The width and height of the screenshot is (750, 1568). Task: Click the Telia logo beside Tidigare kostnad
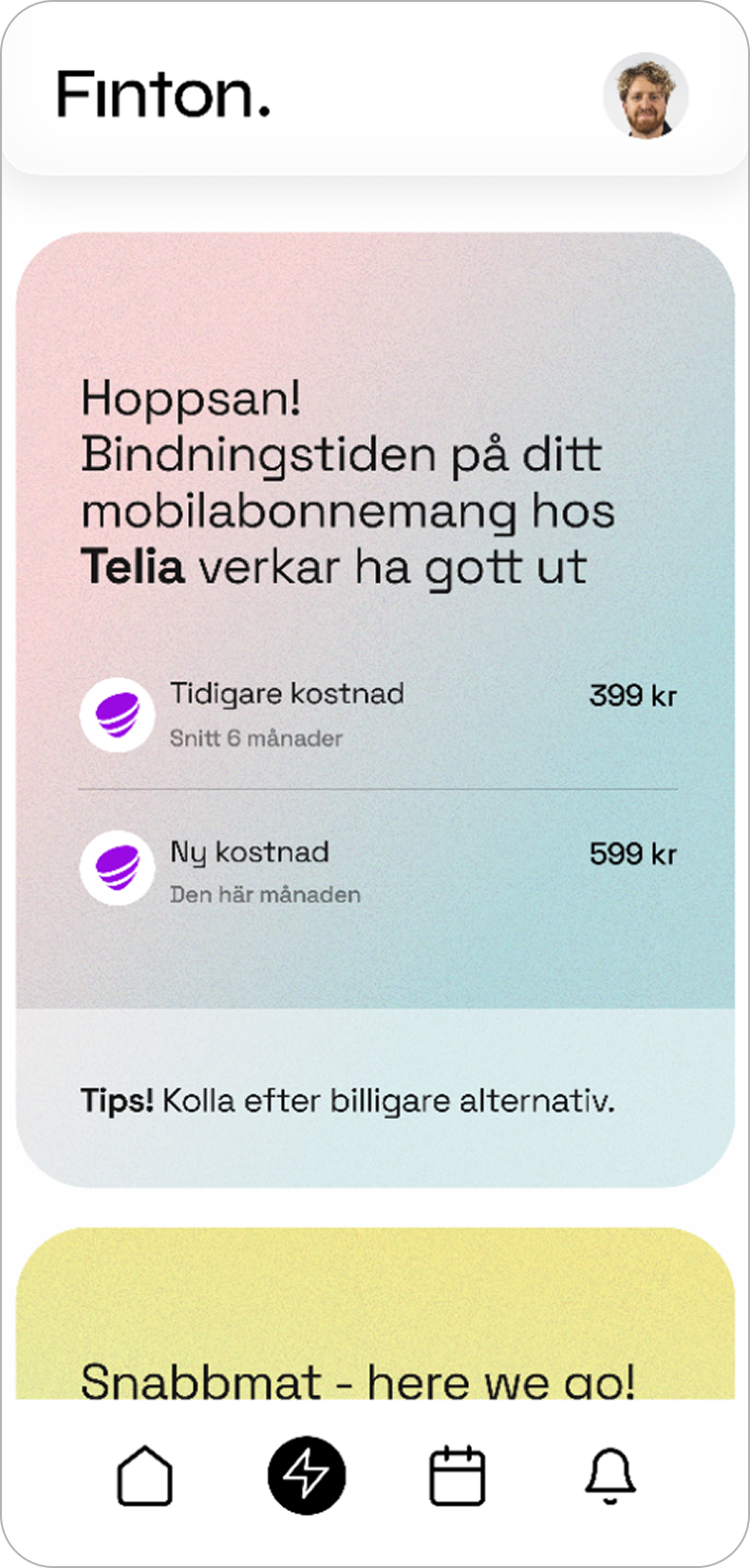coord(117,715)
